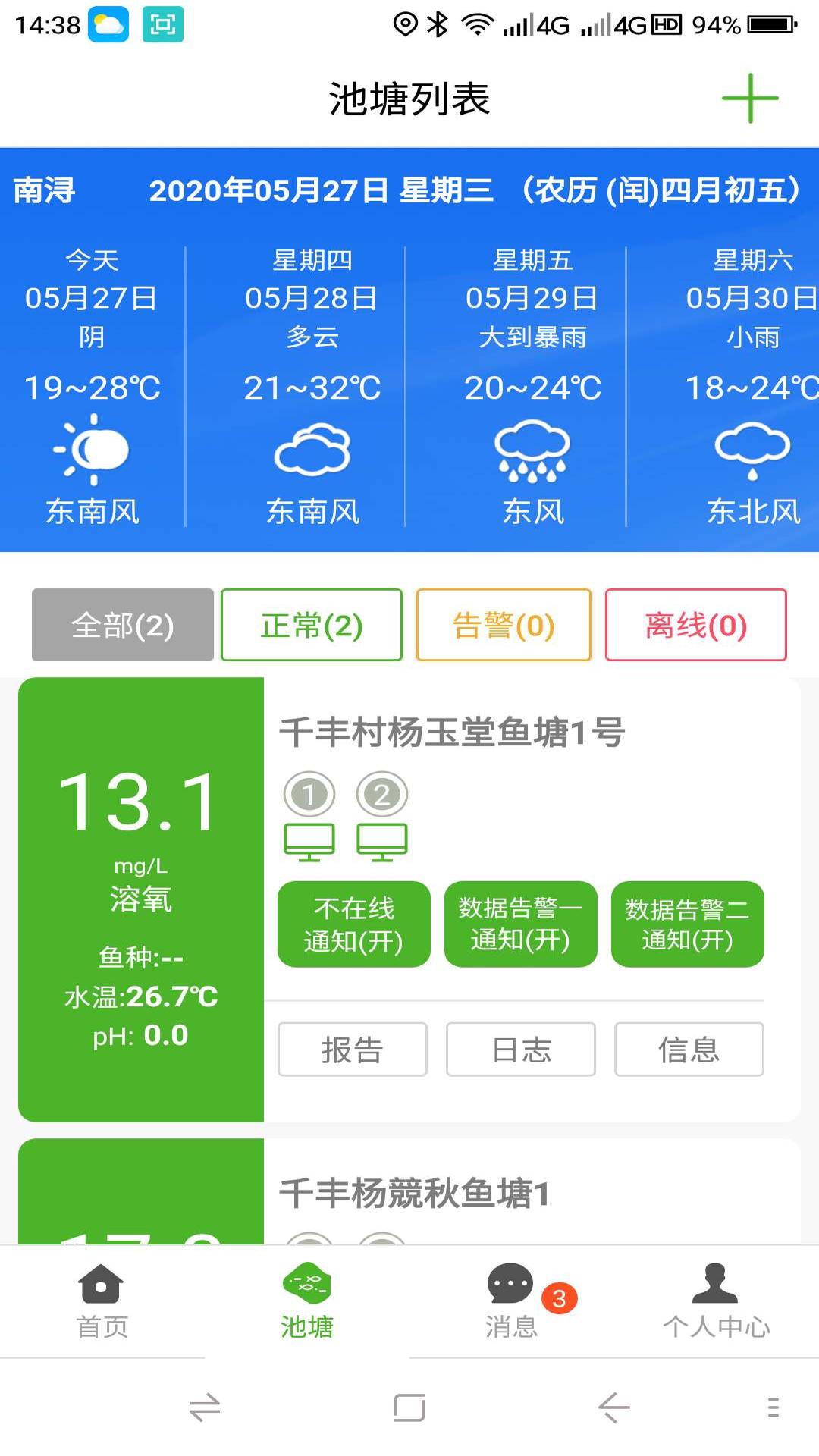Switch to 个人中心 tab
The height and width of the screenshot is (1456, 819).
point(716,1300)
